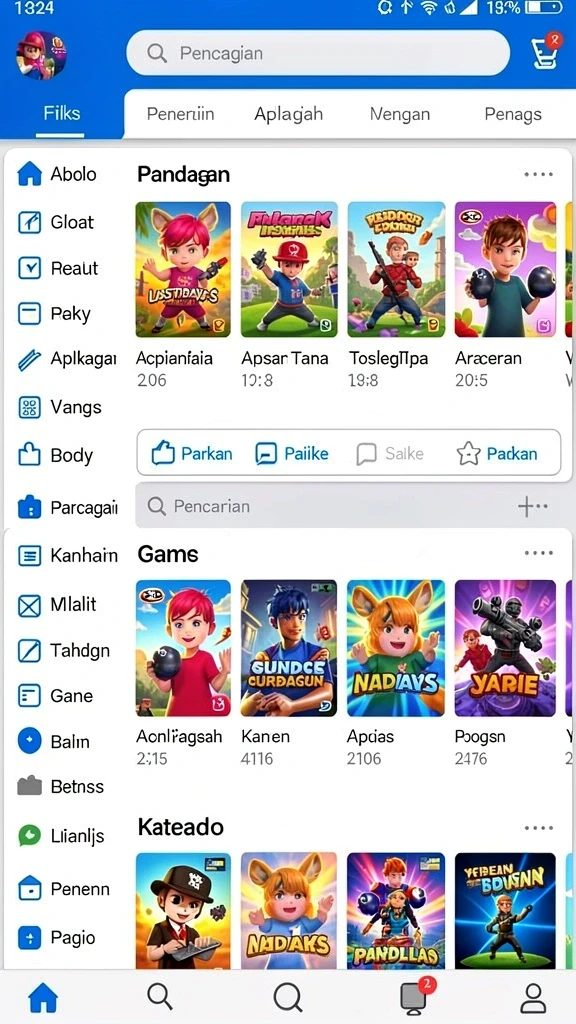This screenshot has height=1024, width=576.
Task: Open the Games section overflow menu
Action: point(539,553)
